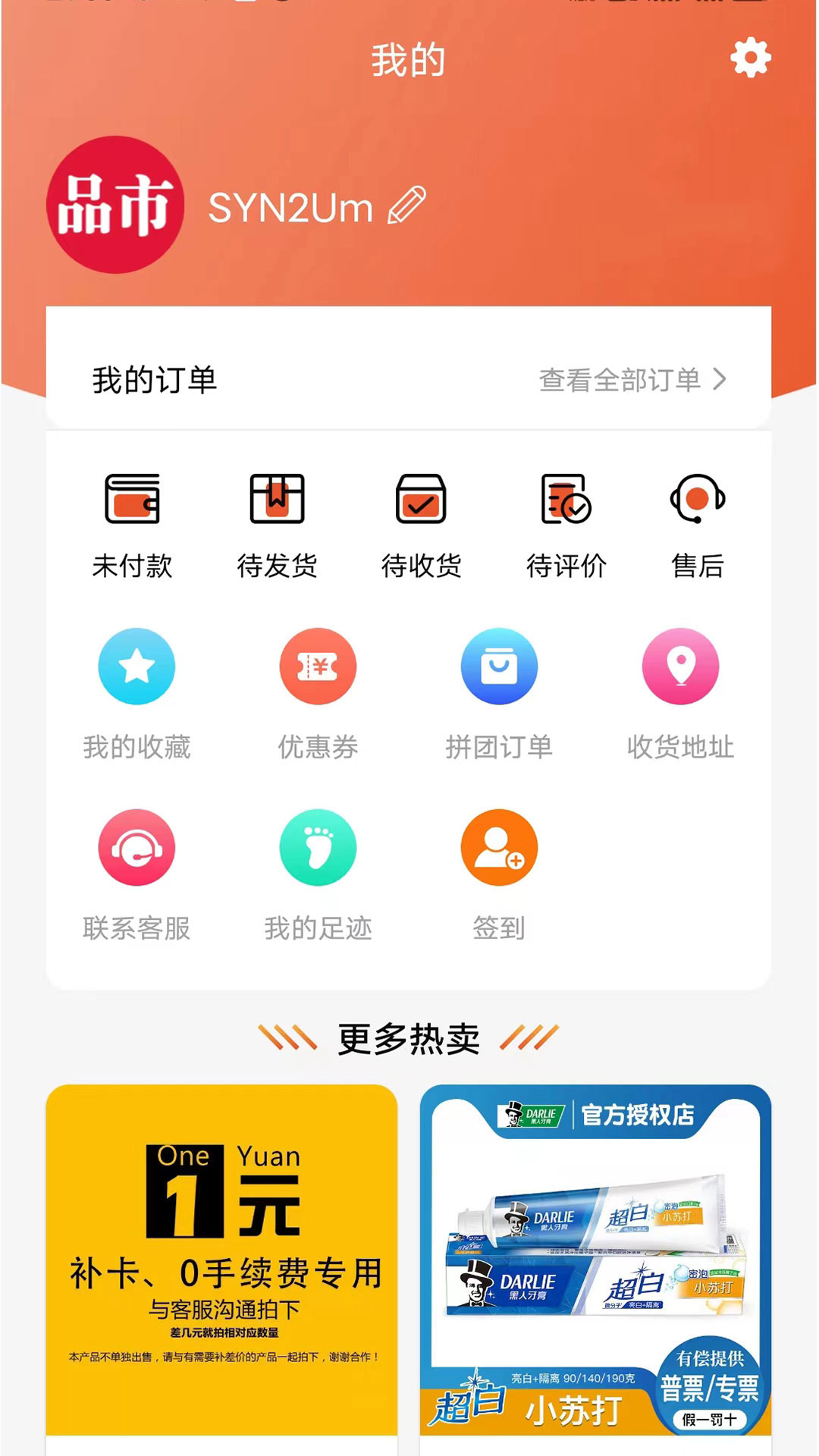Click the pencil to edit nickname SYN2Um
819x1456 pixels.
pyautogui.click(x=406, y=207)
